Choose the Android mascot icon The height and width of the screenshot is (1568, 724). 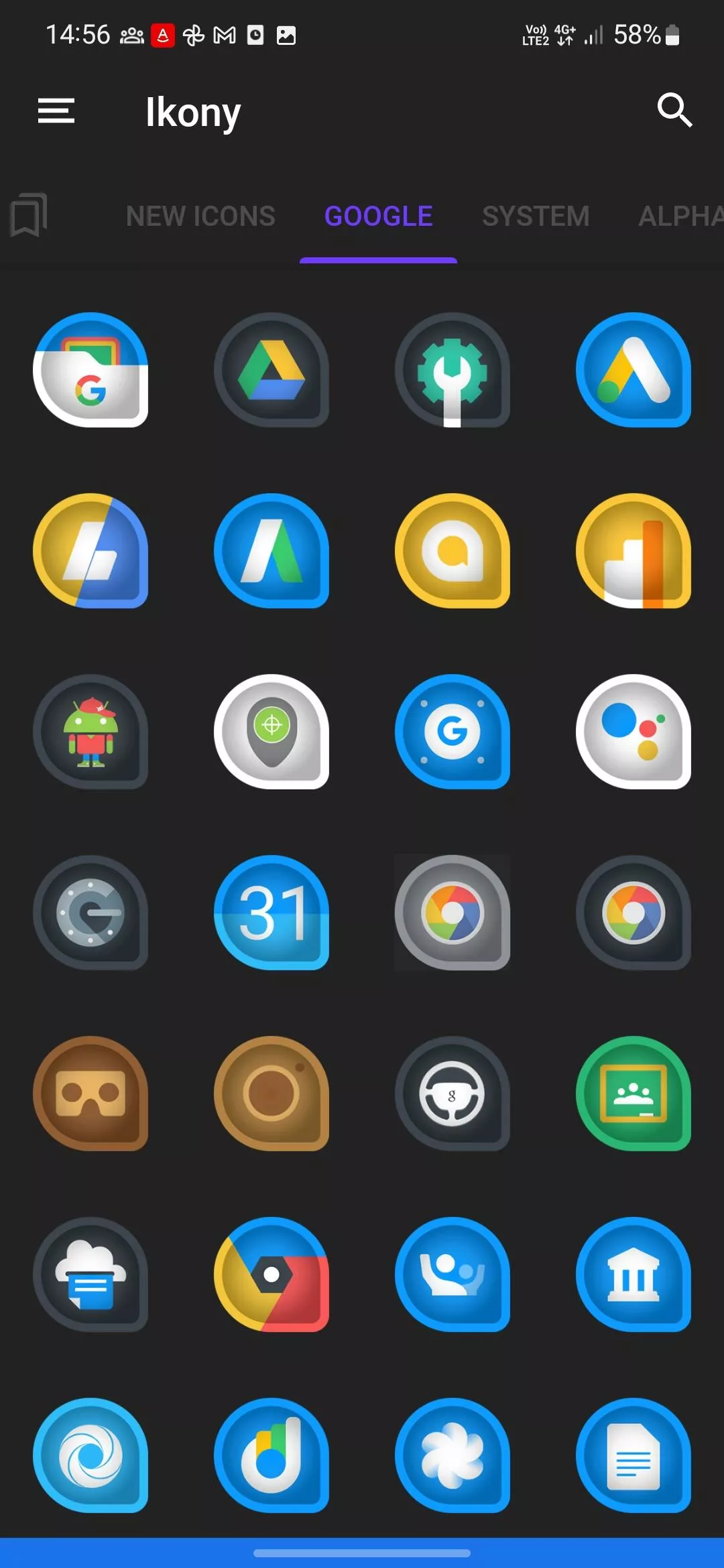pos(90,732)
